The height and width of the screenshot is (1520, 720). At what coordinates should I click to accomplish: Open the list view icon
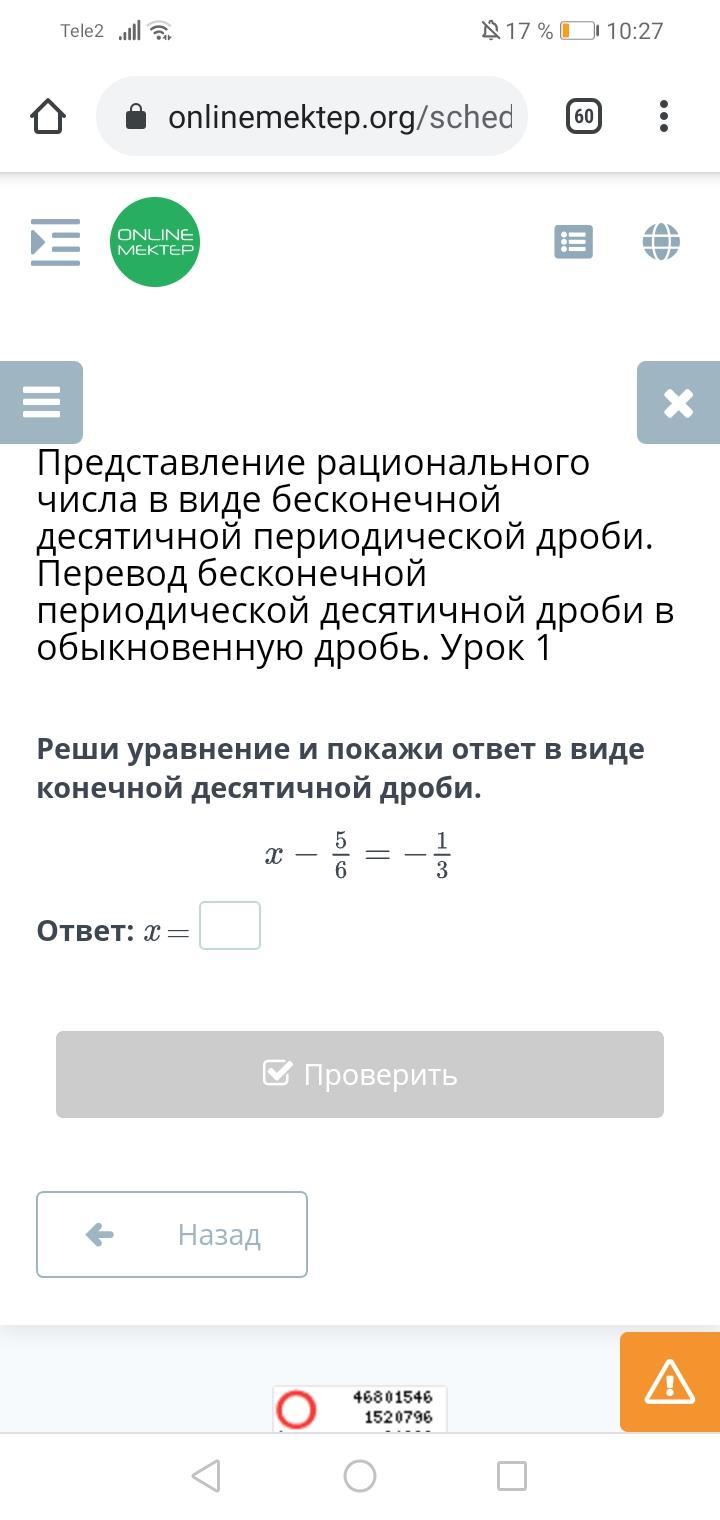click(574, 242)
